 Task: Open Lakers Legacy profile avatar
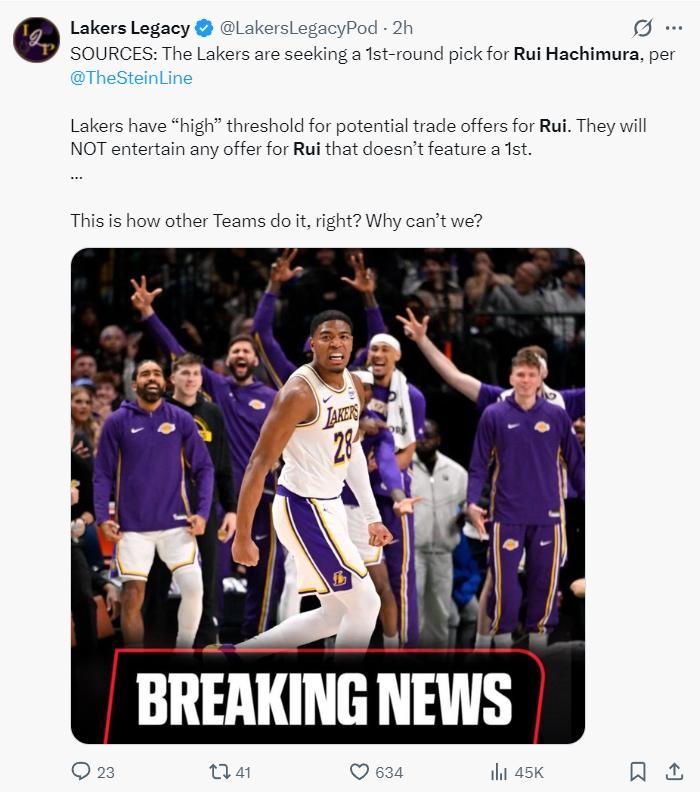click(x=36, y=40)
